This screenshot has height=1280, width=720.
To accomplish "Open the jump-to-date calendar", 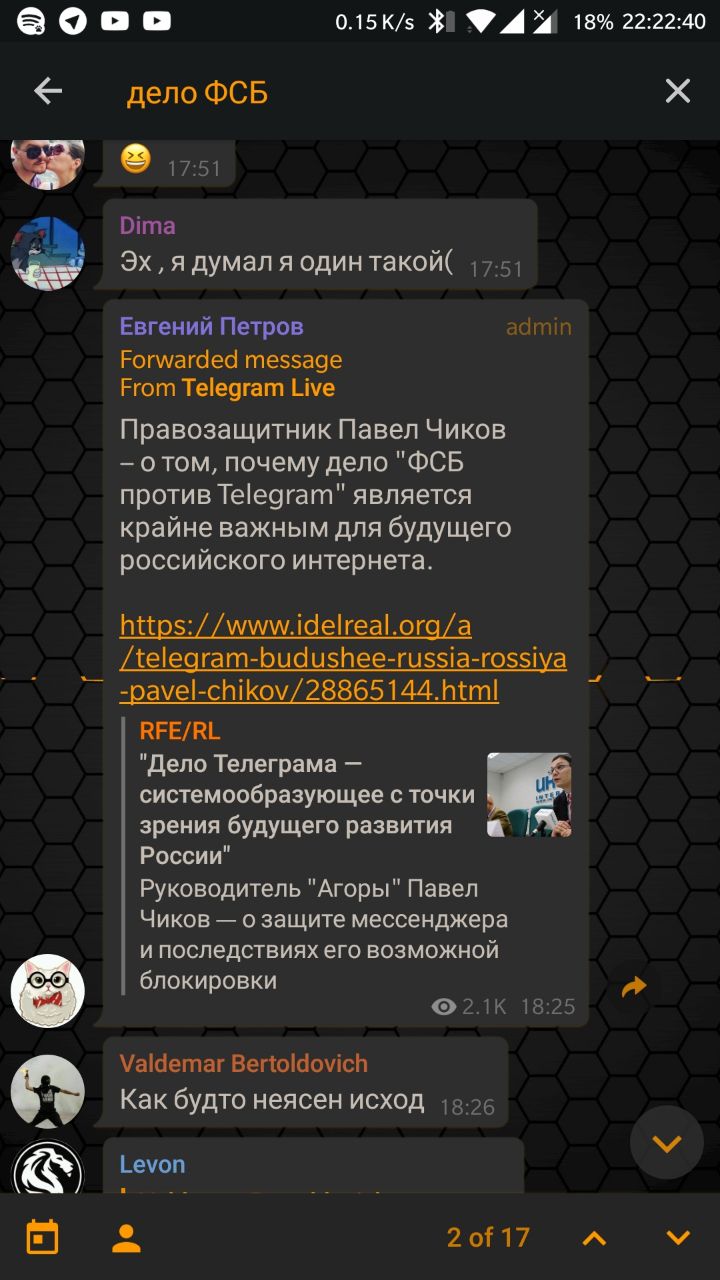I will (42, 1238).
